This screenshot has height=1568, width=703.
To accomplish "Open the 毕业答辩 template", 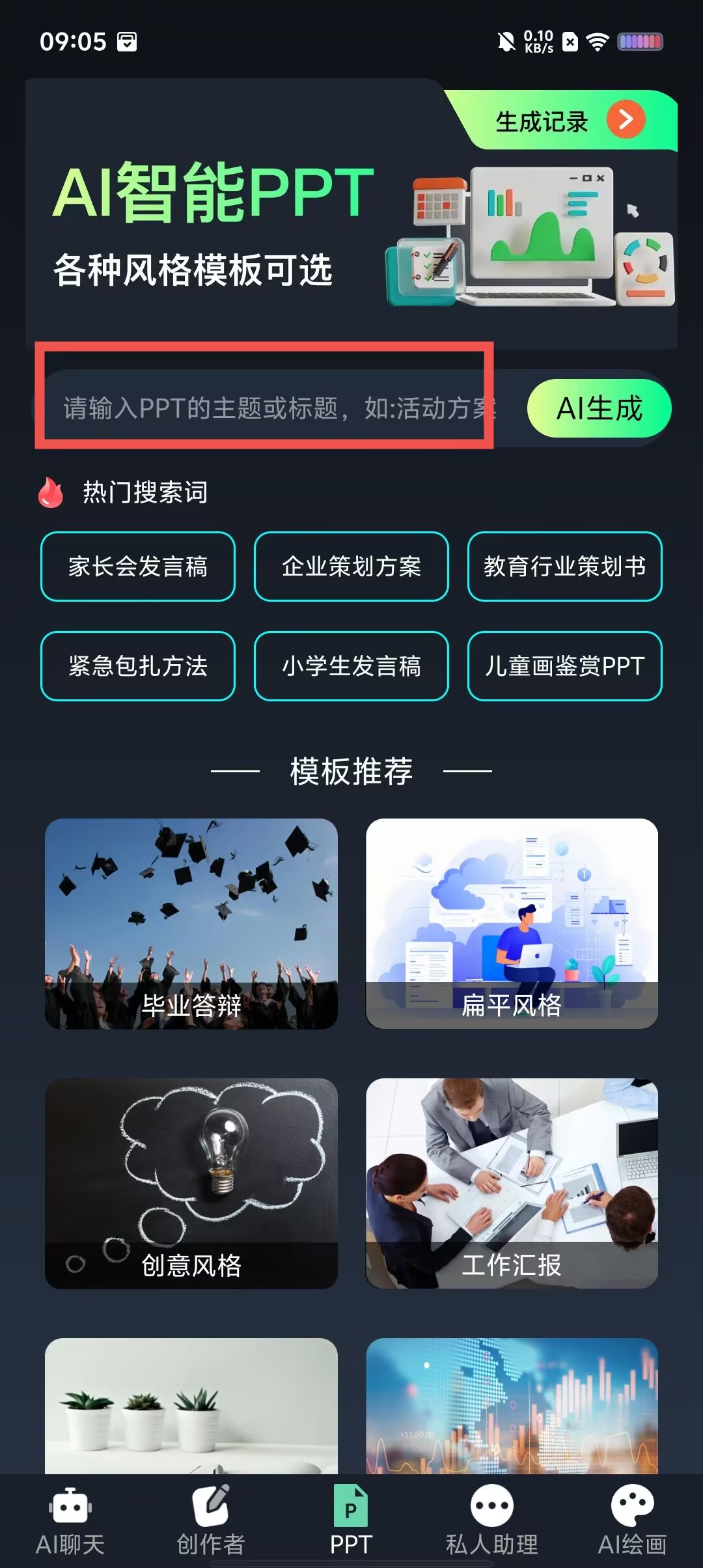I will [191, 923].
